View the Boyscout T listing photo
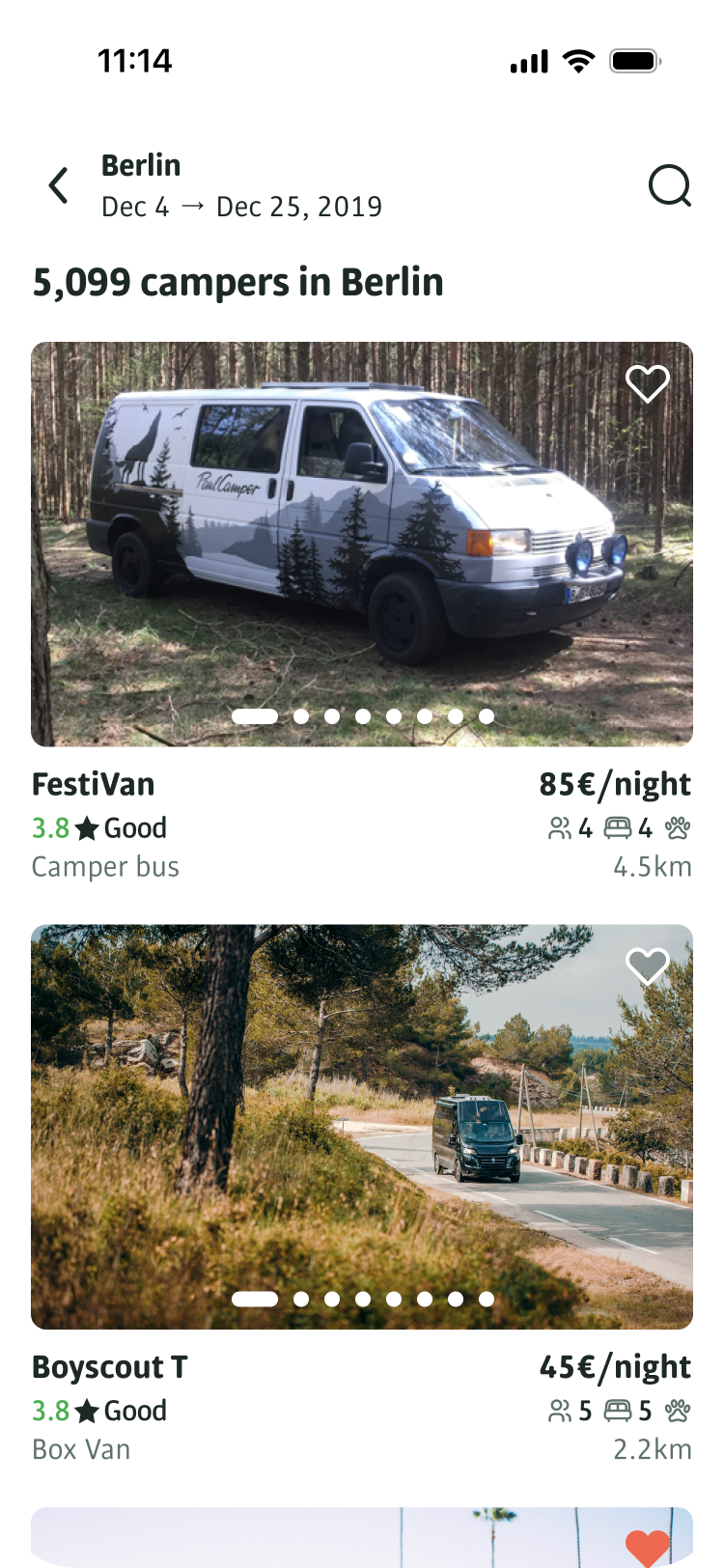Viewport: 724px width, 1568px height. [x=362, y=1125]
